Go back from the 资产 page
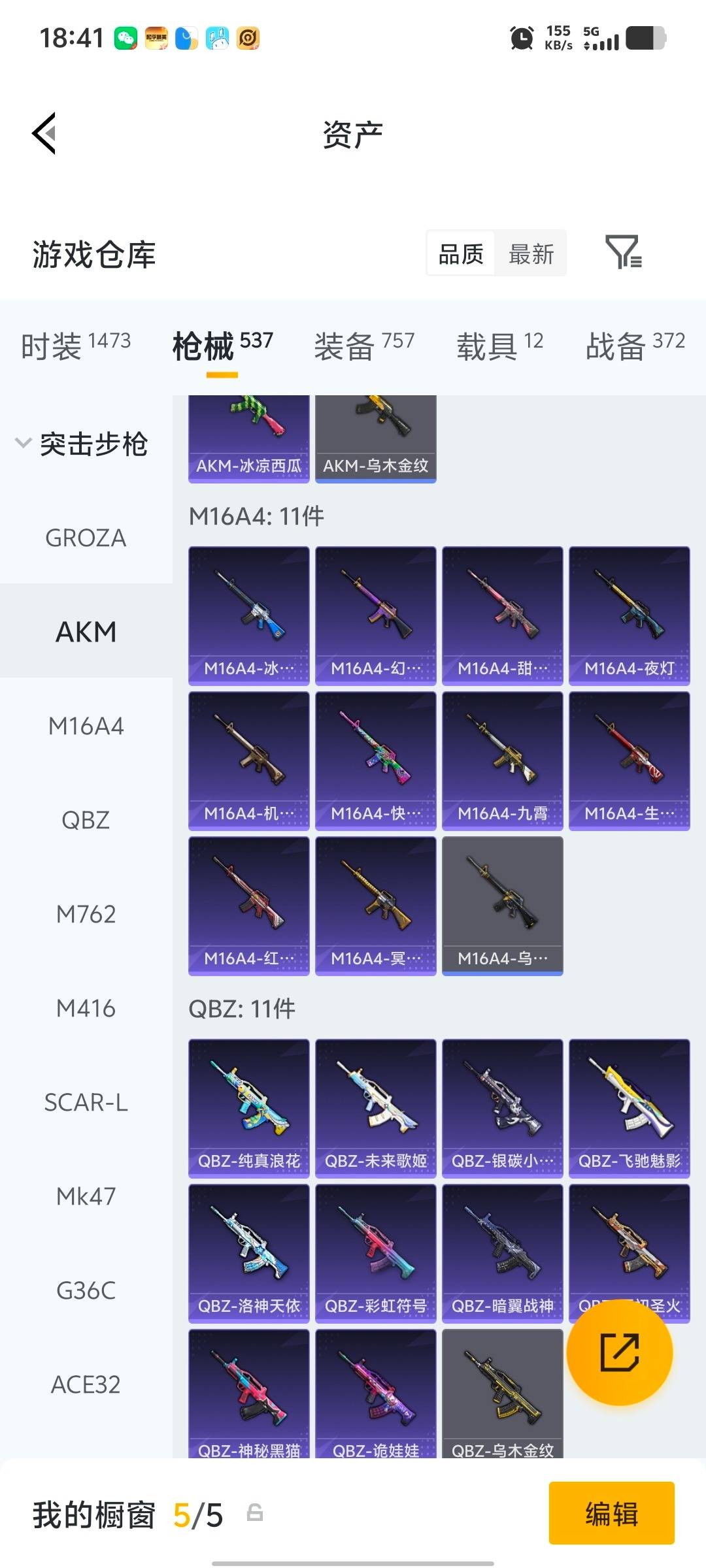Viewport: 706px width, 1568px height. (x=44, y=133)
